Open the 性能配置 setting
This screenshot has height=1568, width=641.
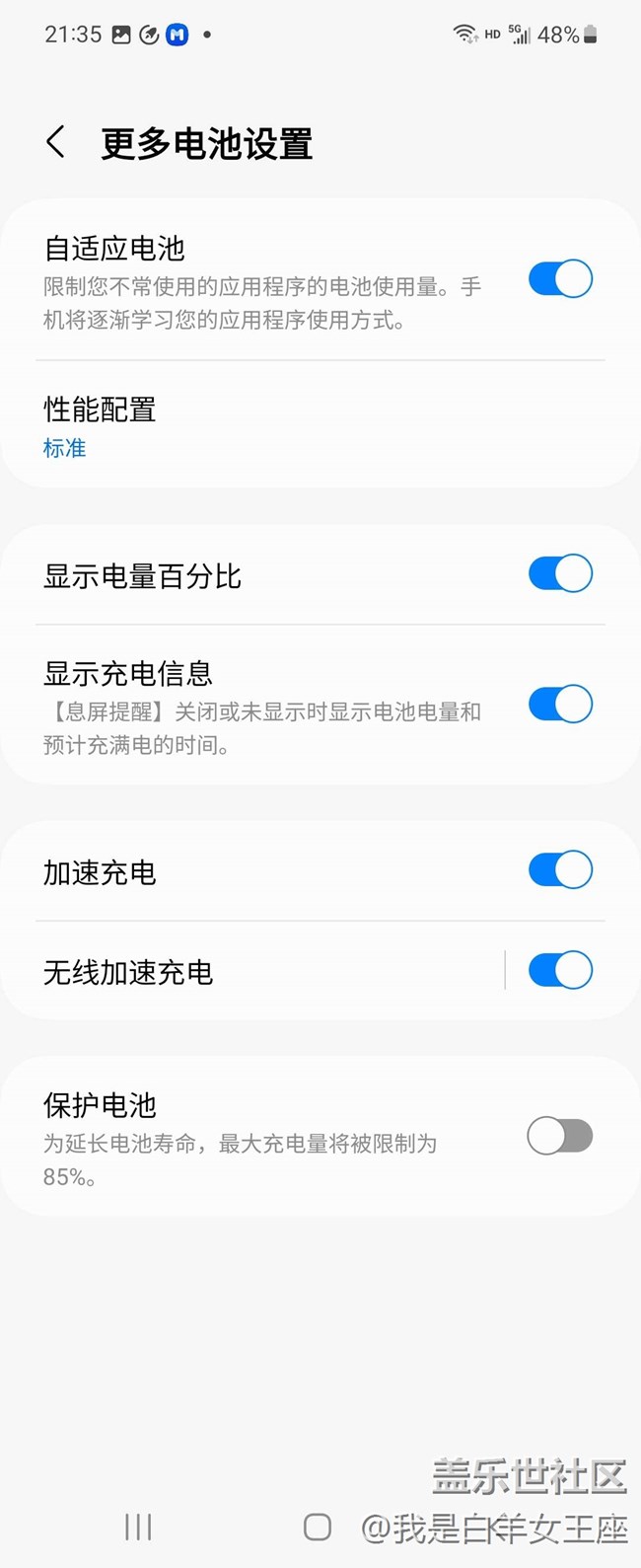coord(296,426)
